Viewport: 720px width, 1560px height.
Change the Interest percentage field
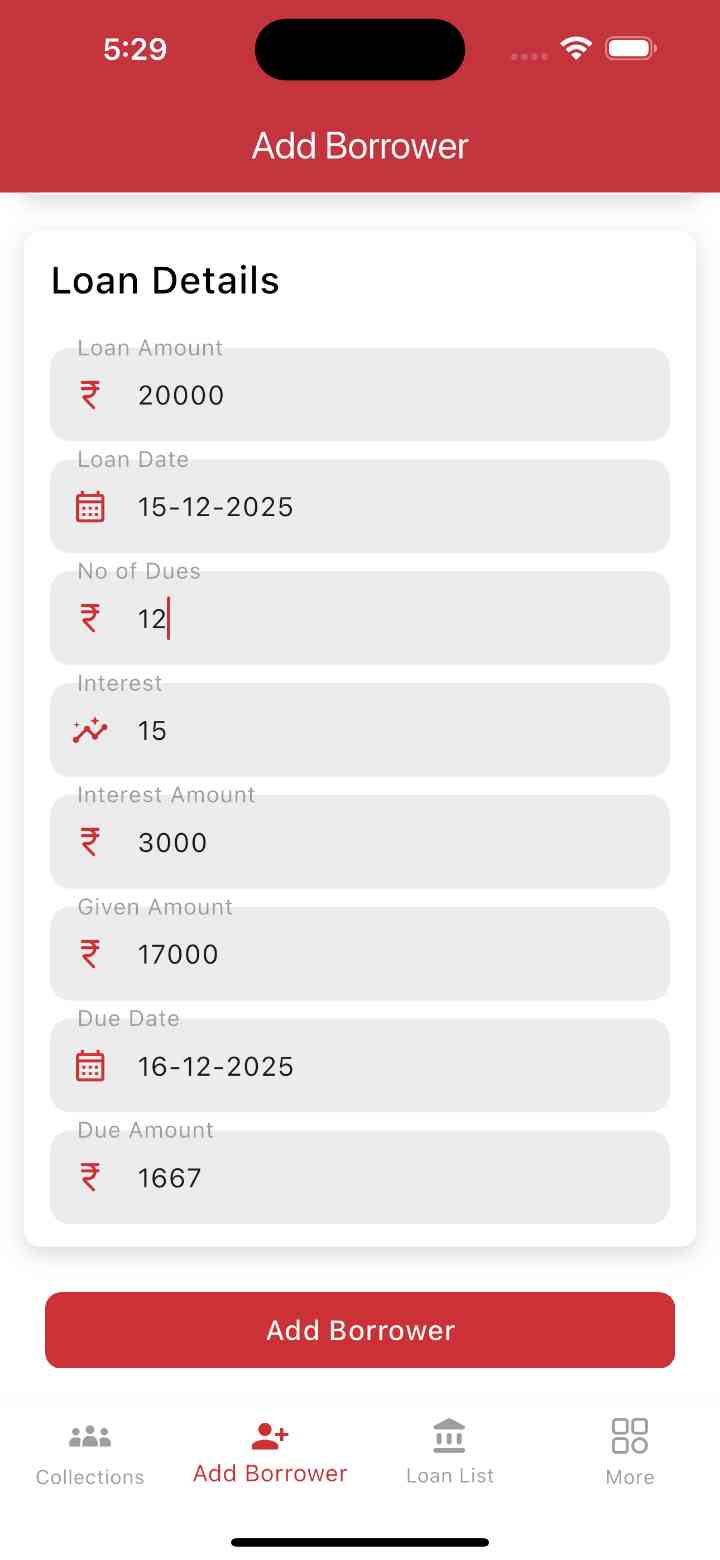coord(360,731)
